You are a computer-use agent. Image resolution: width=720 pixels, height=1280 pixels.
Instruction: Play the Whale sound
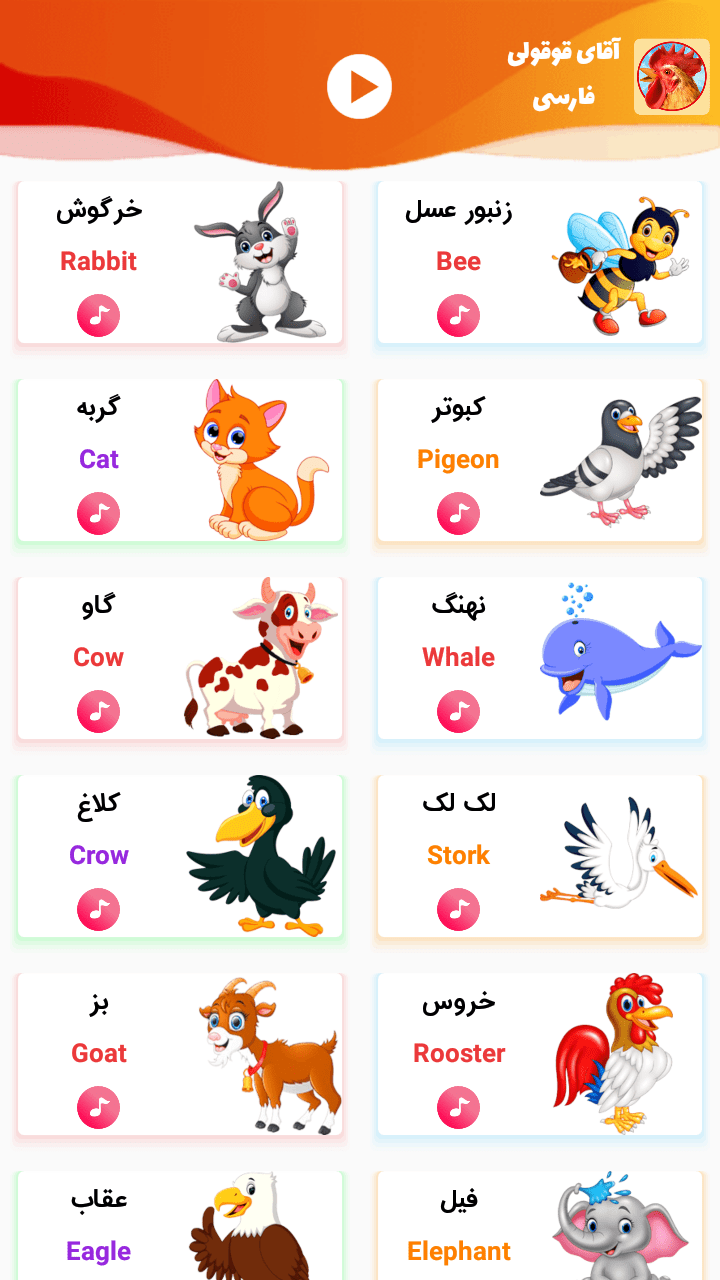458,712
